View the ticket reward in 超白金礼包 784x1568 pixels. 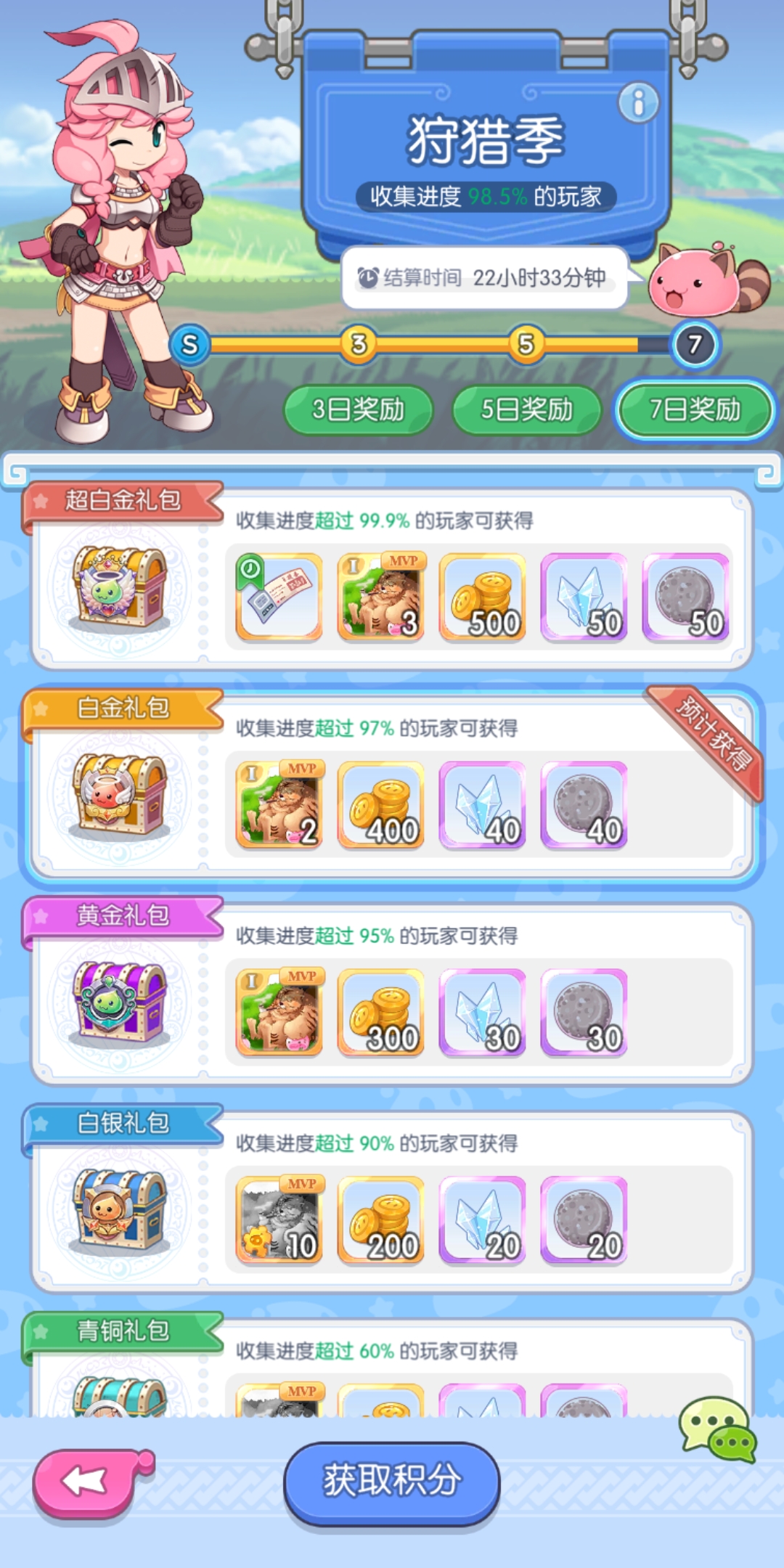279,597
